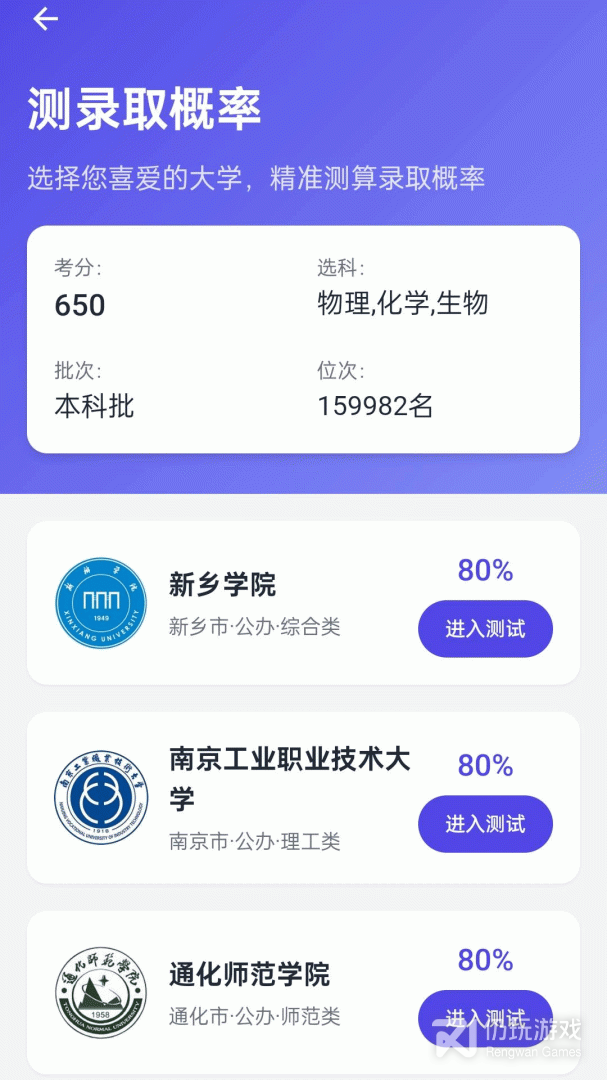
Task: Tap 进入测试 for 新乡学院
Action: (x=485, y=629)
